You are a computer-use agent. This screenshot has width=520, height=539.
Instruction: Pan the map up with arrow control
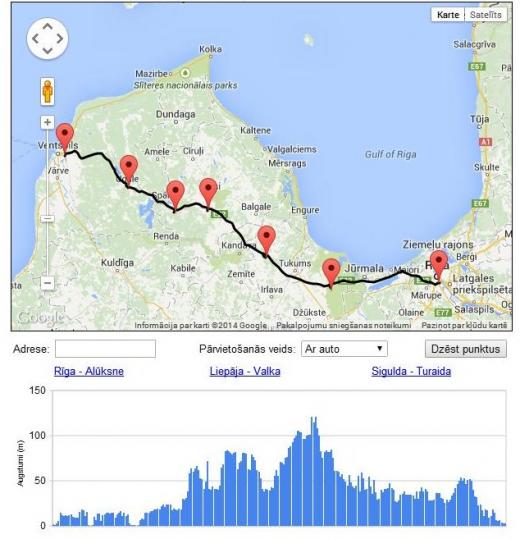47,26
